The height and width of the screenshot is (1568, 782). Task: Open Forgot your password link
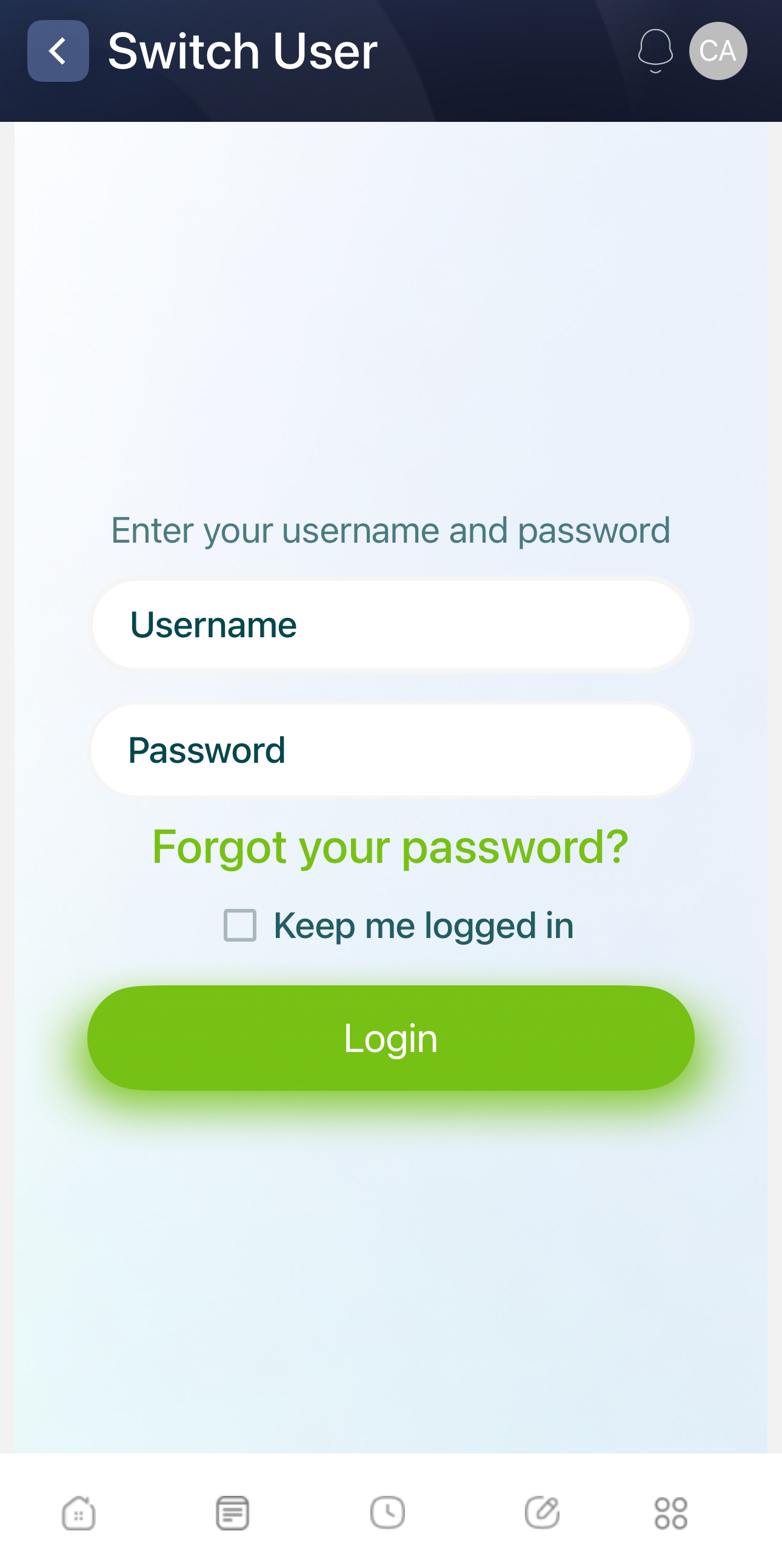point(390,846)
